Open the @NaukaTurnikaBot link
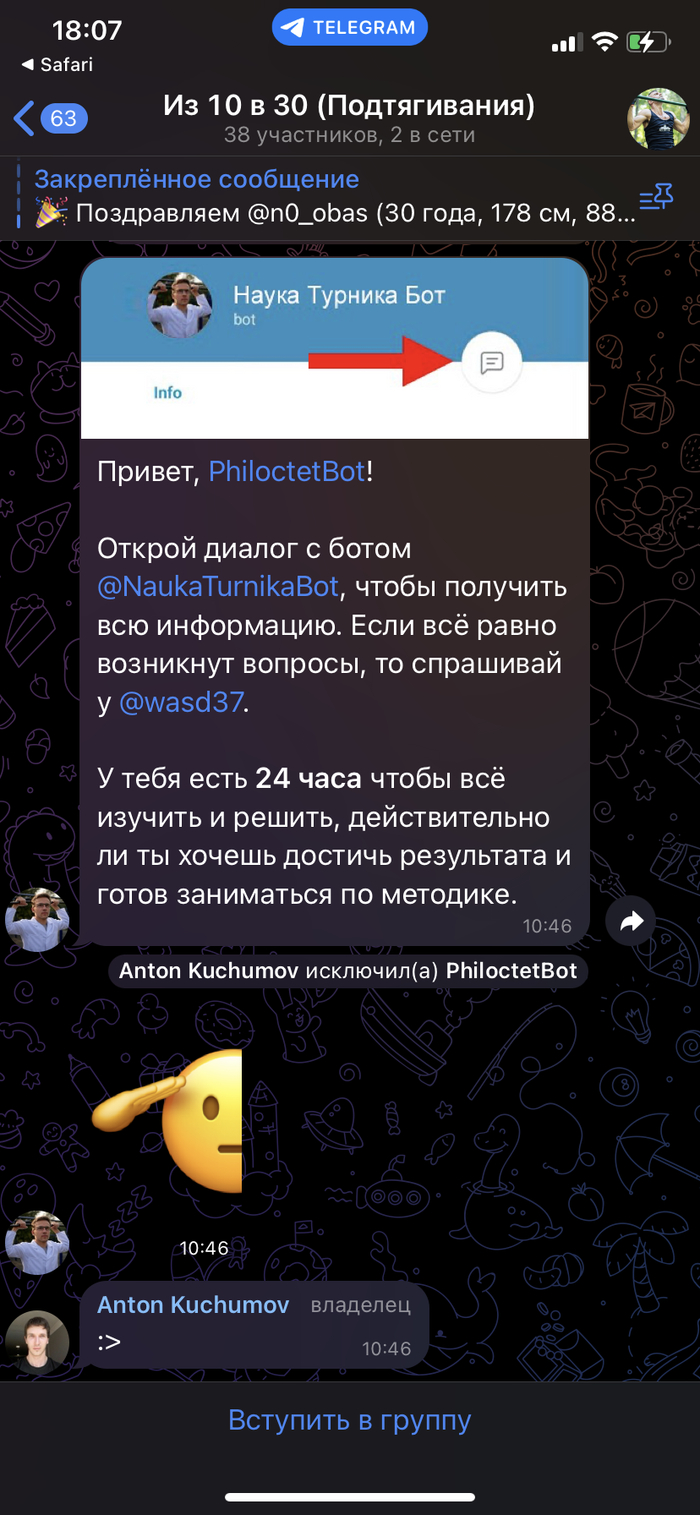The width and height of the screenshot is (700, 1515). tap(219, 587)
